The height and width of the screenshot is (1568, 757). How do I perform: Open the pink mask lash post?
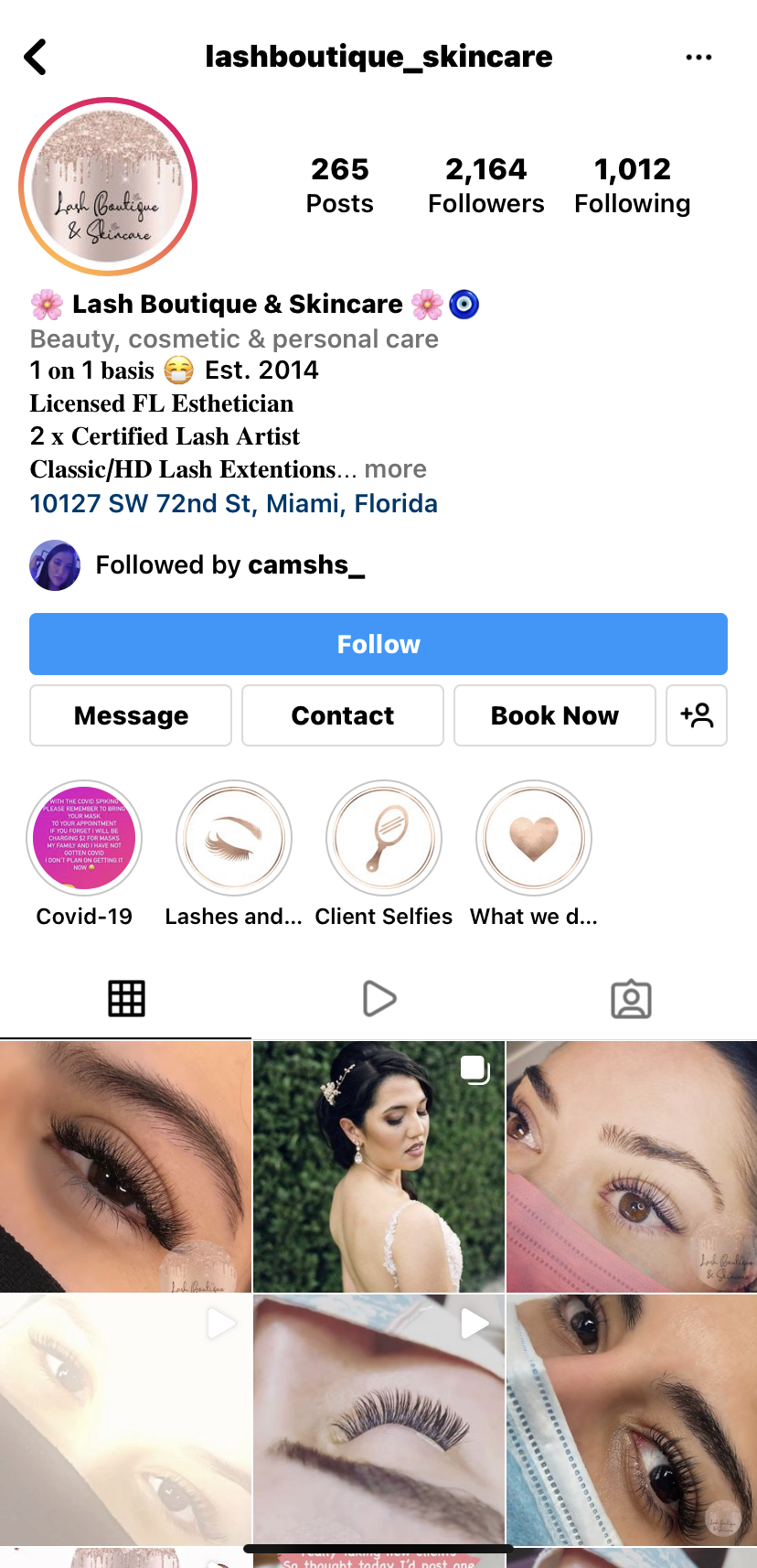pyautogui.click(x=632, y=1166)
